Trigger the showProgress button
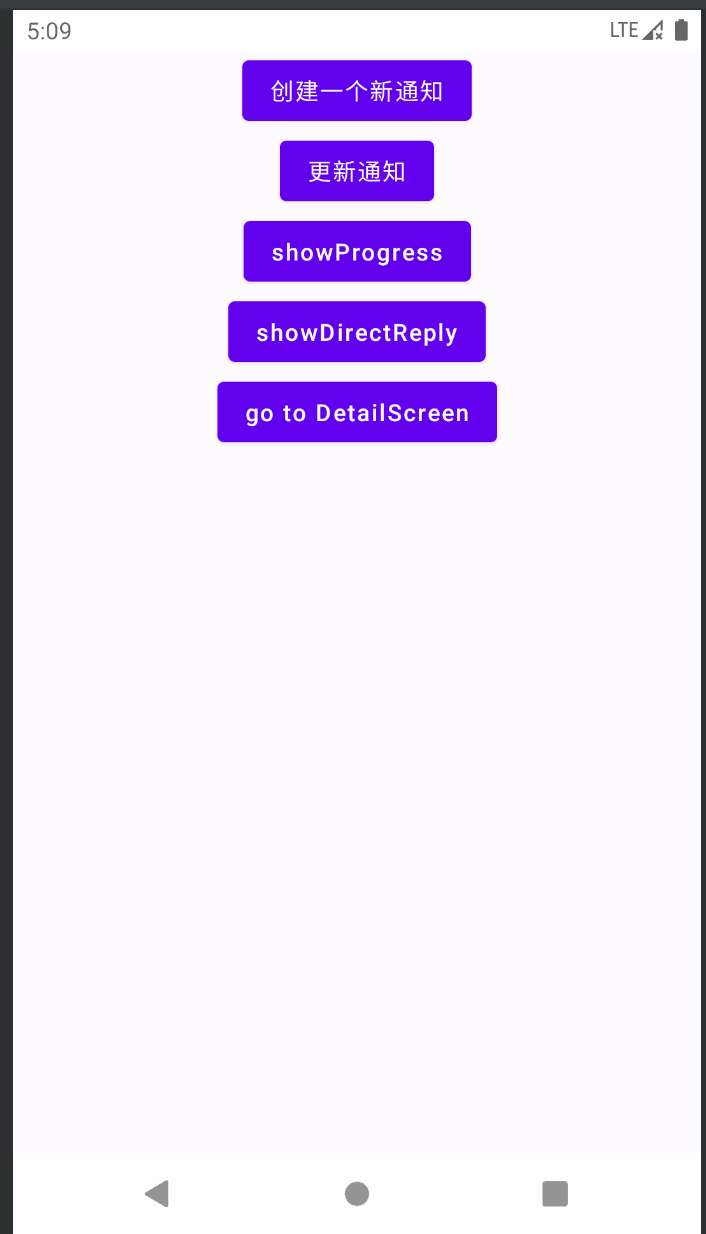Viewport: 706px width, 1234px height. click(356, 252)
